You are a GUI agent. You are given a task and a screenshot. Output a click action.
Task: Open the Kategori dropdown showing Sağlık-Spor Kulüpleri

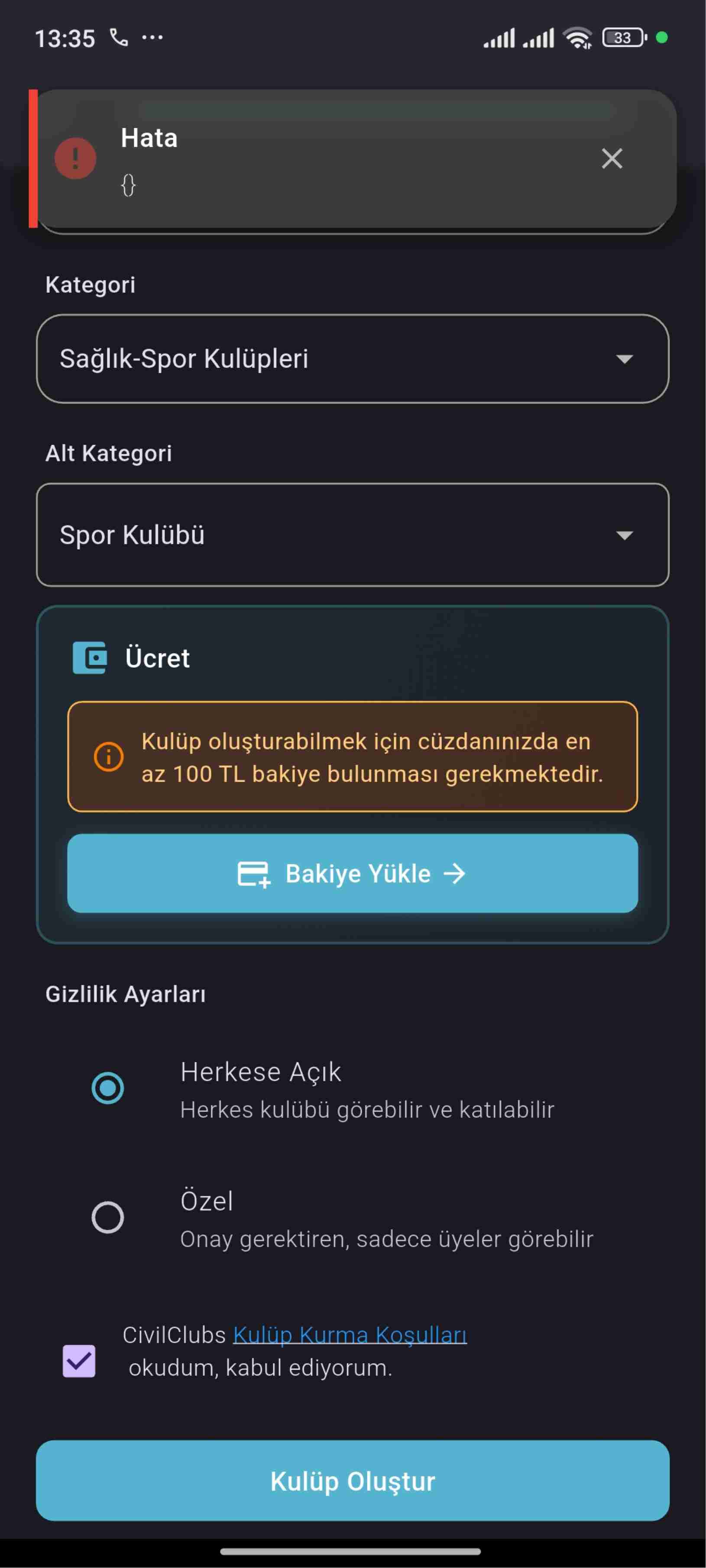coord(353,359)
